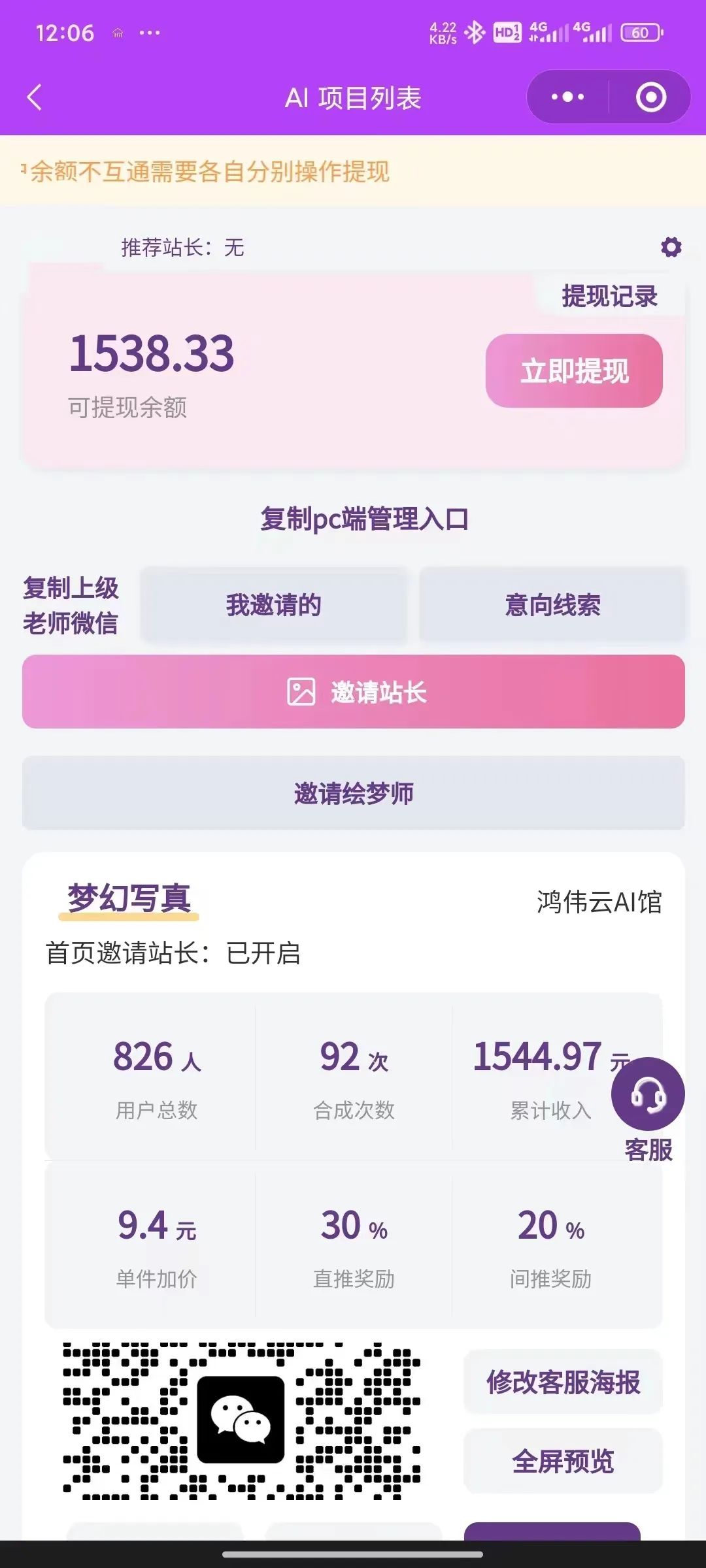View 提现记录 withdrawal history
The image size is (706, 1568).
[x=609, y=296]
